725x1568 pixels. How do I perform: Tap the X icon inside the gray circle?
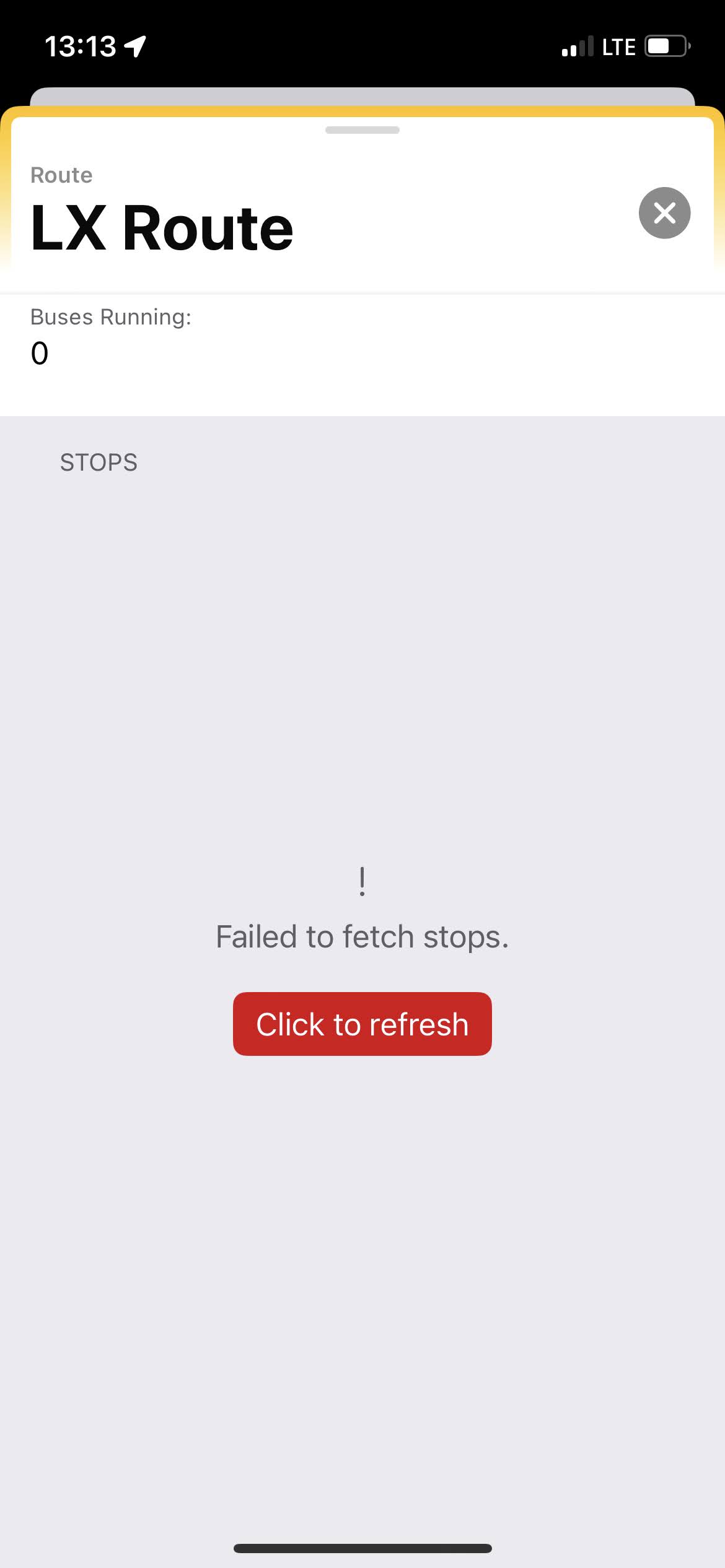coord(664,213)
